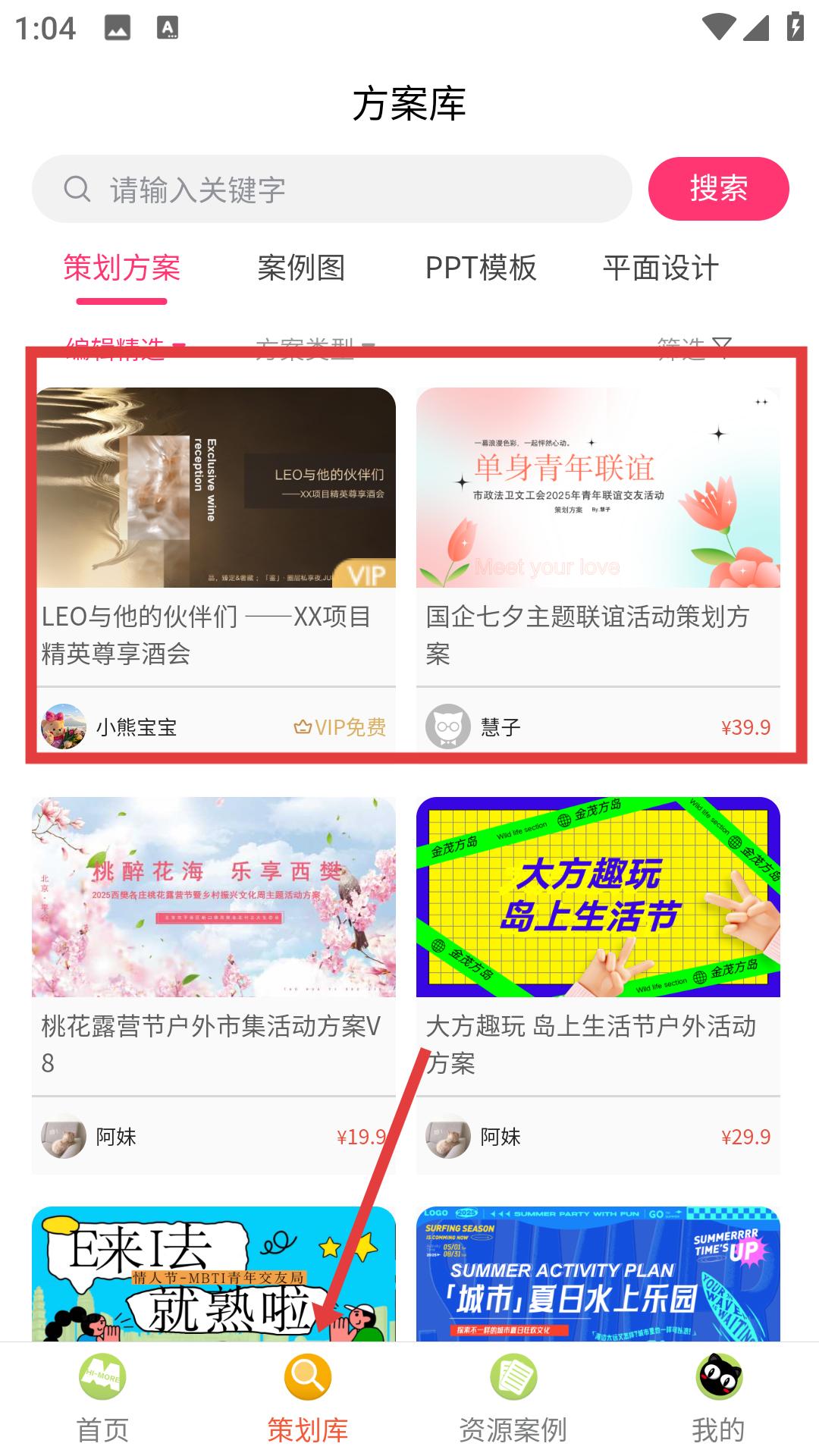The height and width of the screenshot is (1456, 819).
Task: Open the 桃花露营节户外市集活动方案 card
Action: pos(214,986)
